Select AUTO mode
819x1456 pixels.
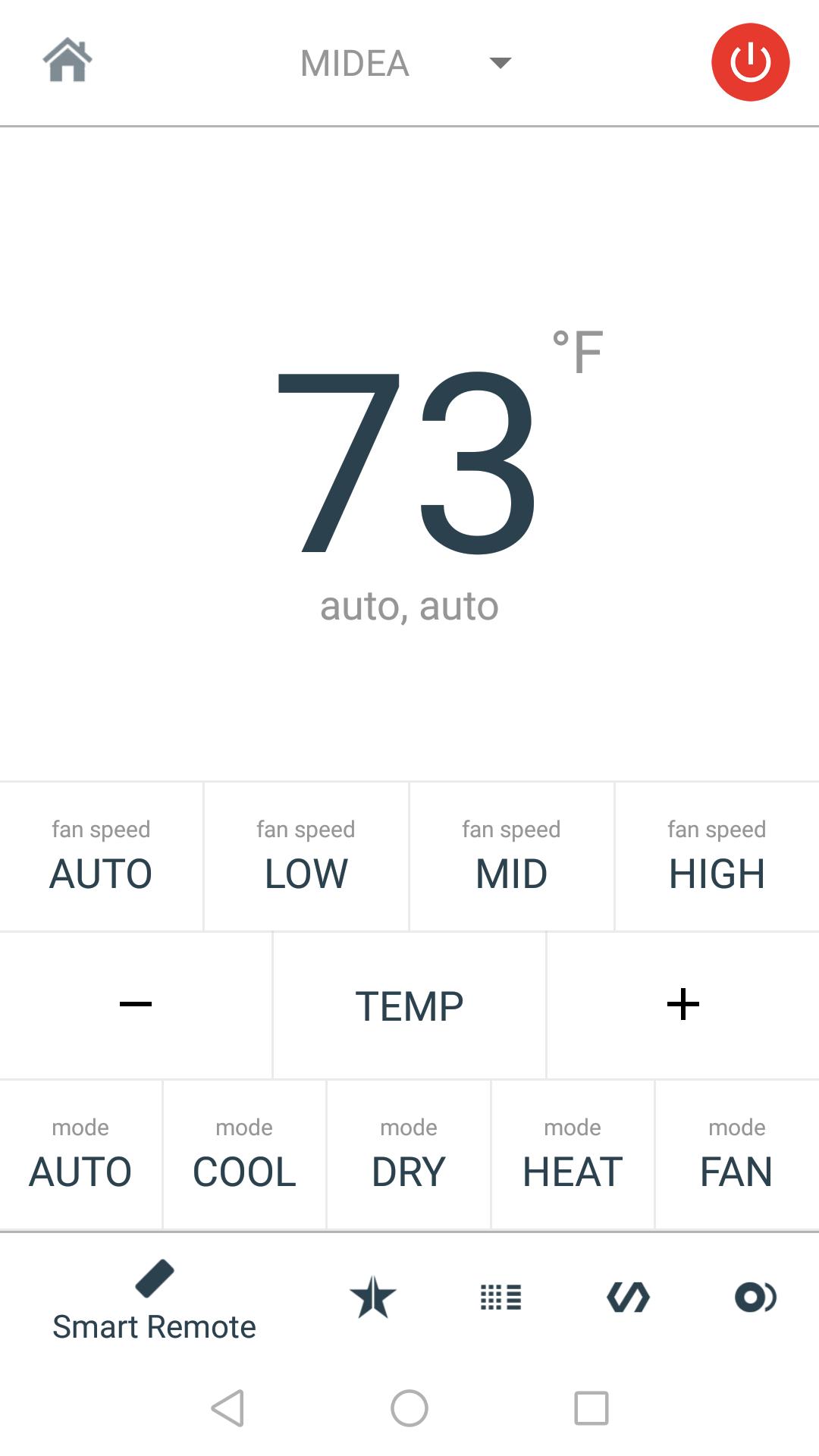point(80,1154)
